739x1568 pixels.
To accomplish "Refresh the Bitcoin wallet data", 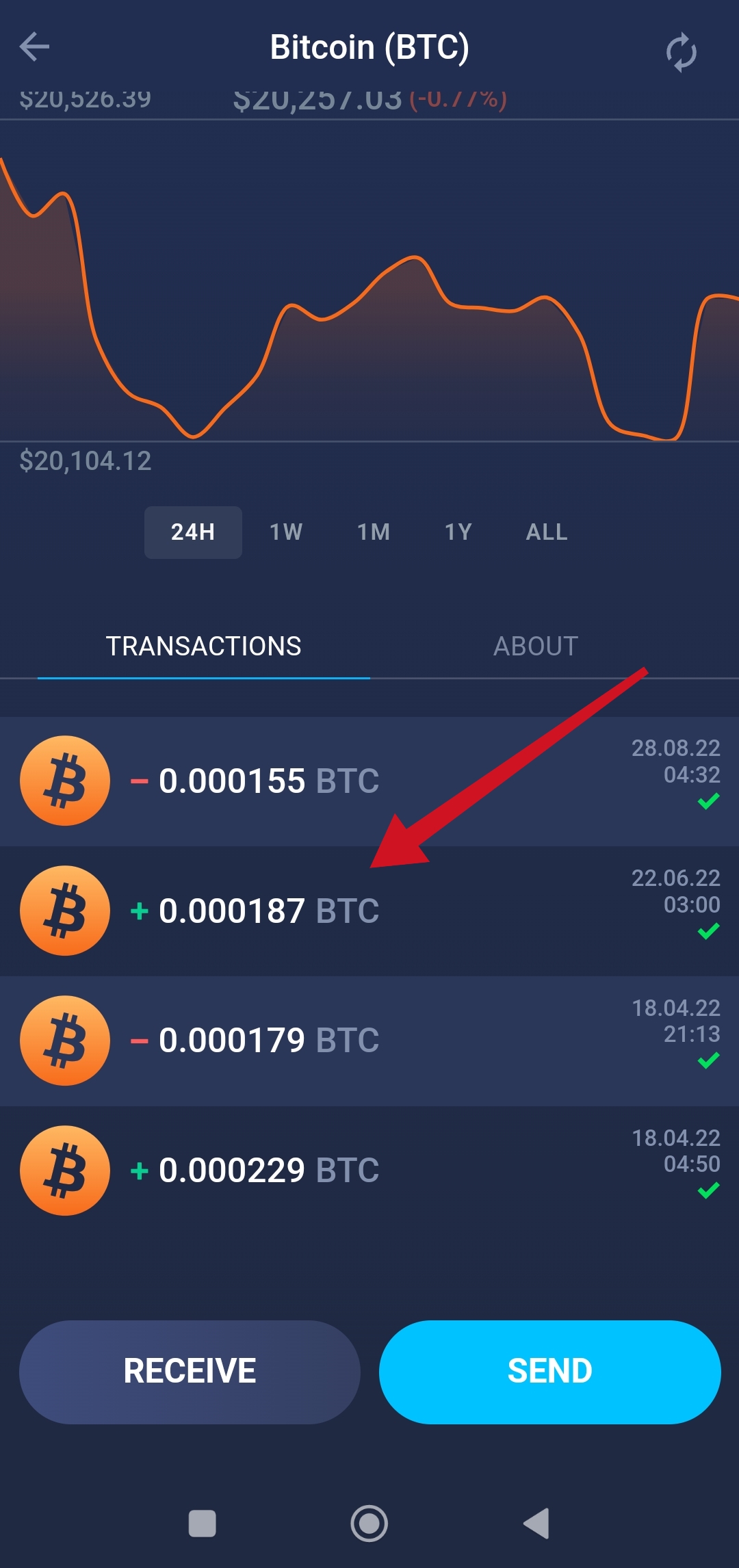I will pyautogui.click(x=681, y=53).
